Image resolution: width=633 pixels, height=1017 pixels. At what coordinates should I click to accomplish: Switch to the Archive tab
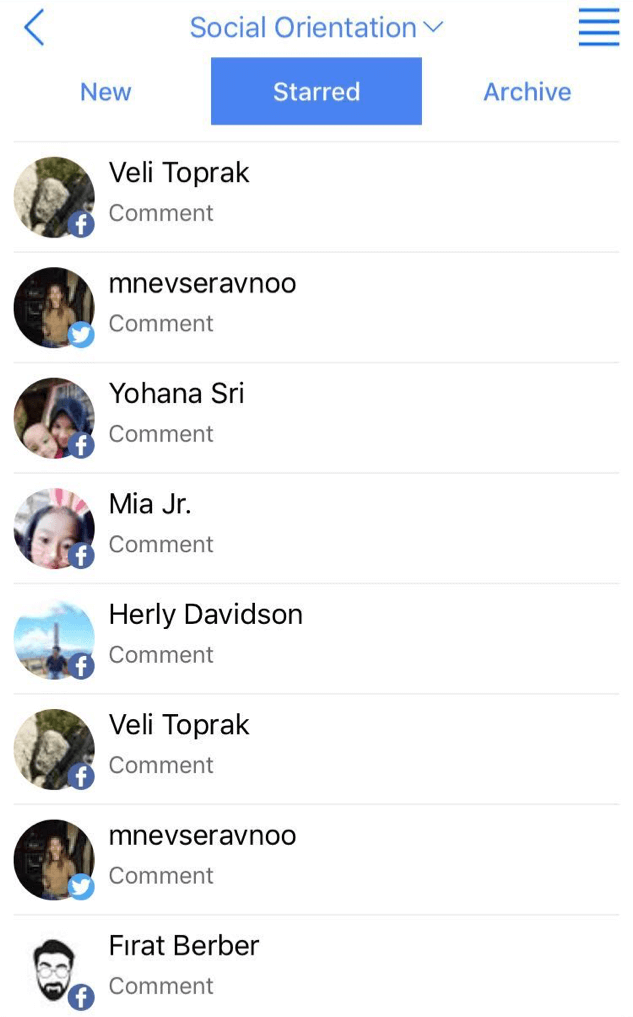tap(527, 91)
